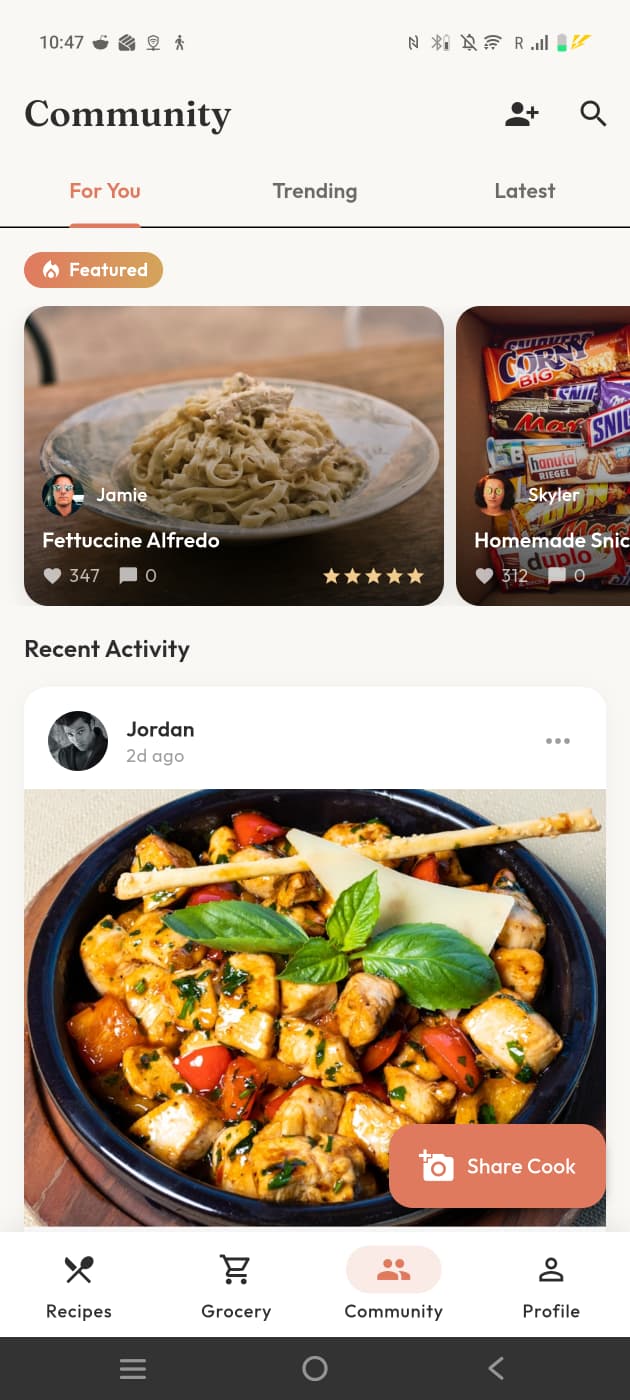Select Community in the bottom navigation bar
This screenshot has width=630, height=1400.
pyautogui.click(x=394, y=1288)
